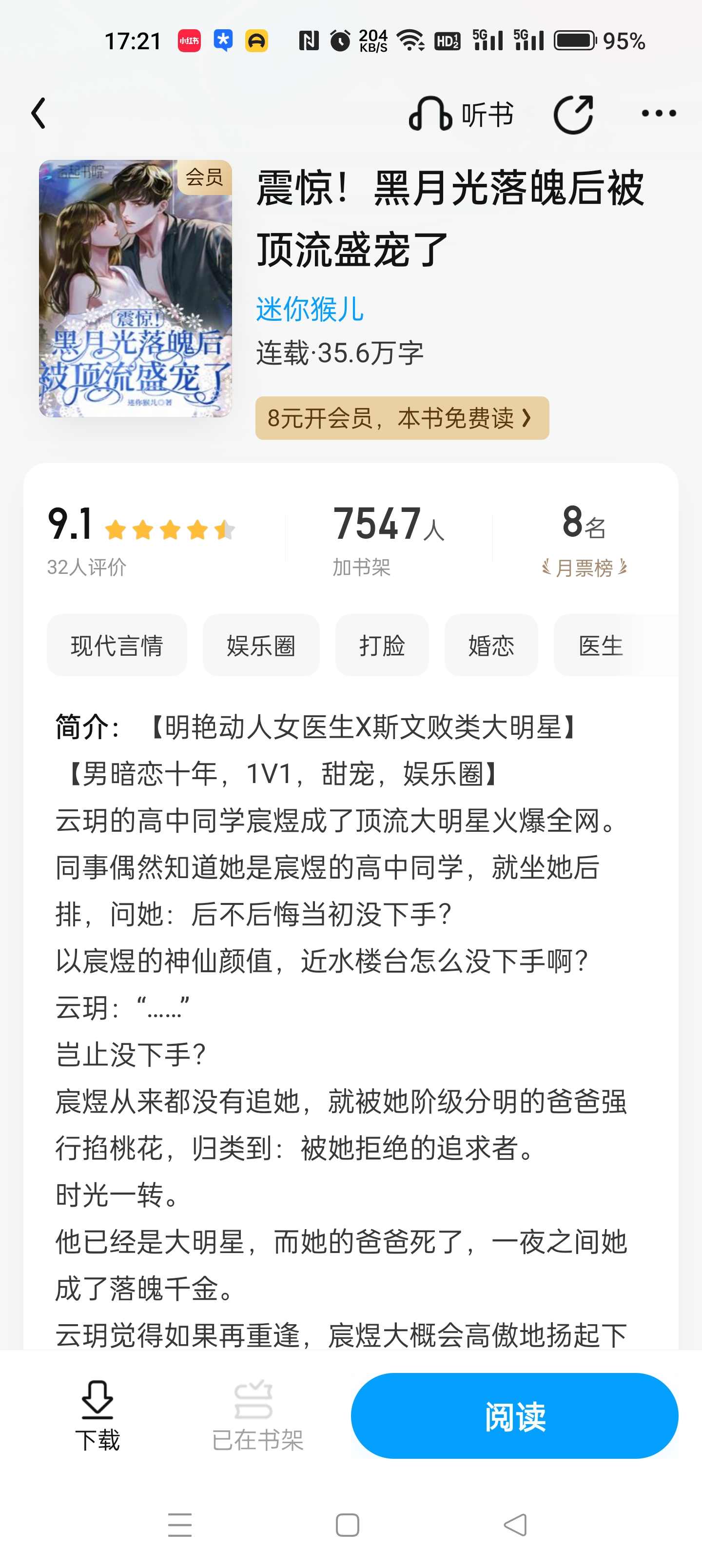Select the 医生 tag
The width and height of the screenshot is (702, 1568).
click(x=601, y=645)
